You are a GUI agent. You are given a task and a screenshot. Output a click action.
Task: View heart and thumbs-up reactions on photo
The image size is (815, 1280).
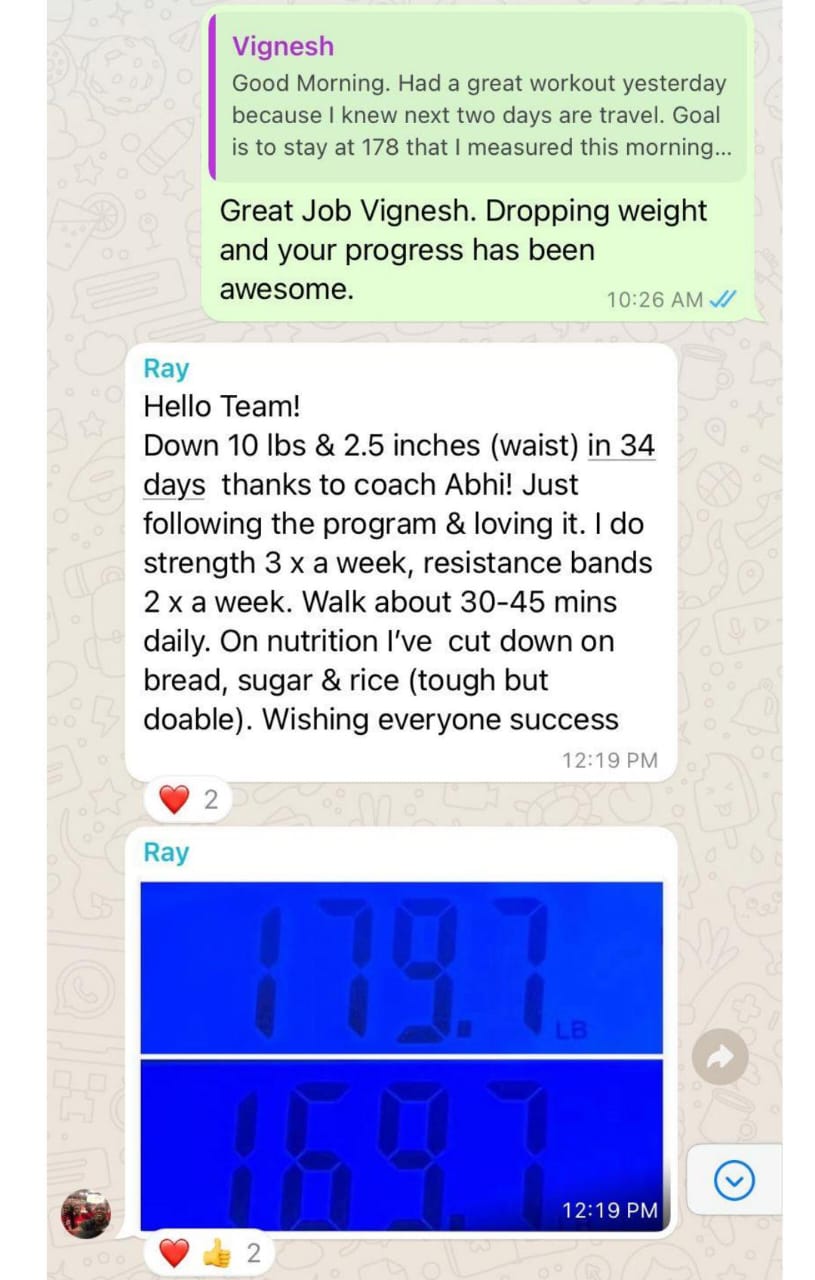point(209,1253)
